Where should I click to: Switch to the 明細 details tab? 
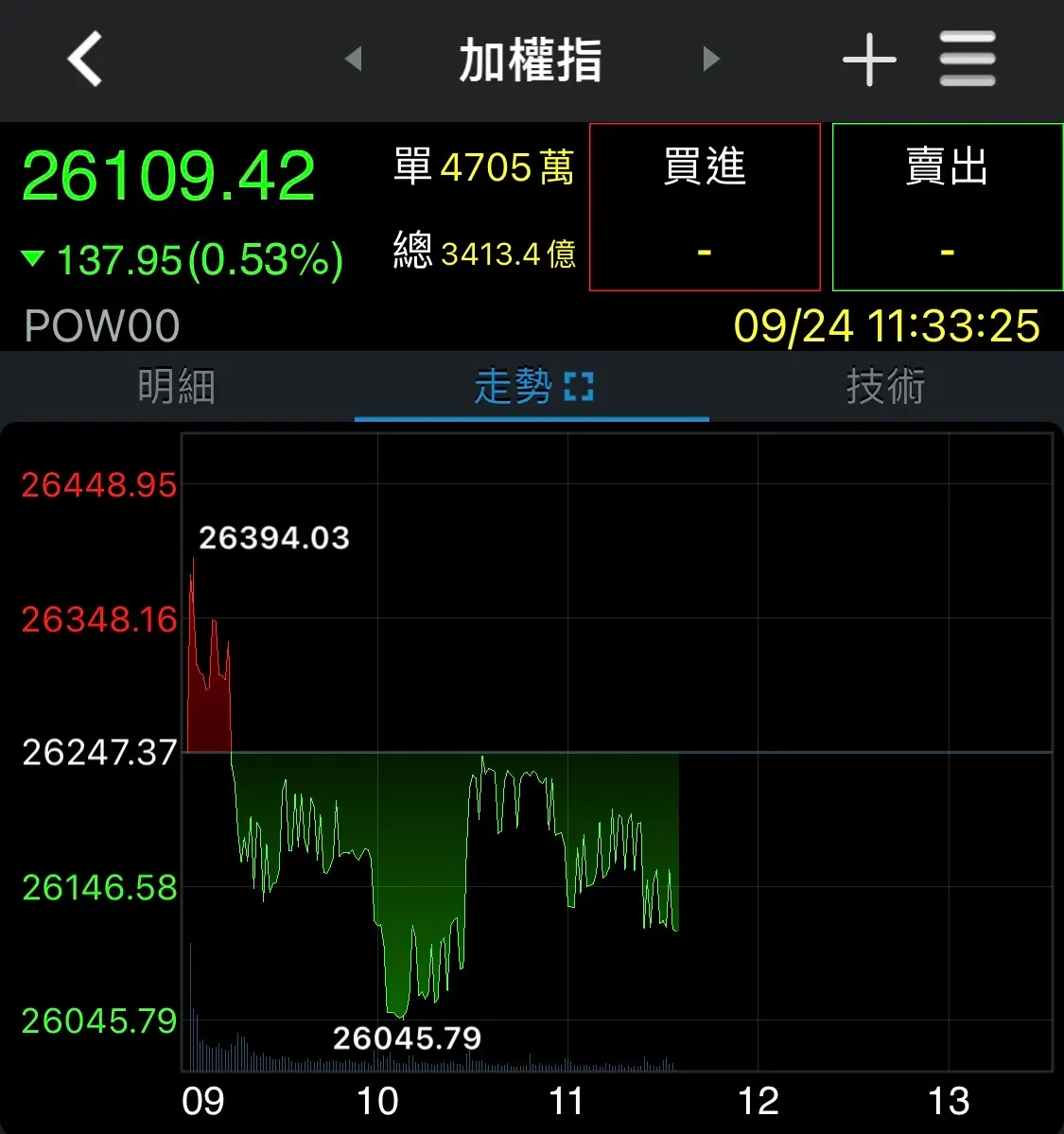[x=175, y=386]
